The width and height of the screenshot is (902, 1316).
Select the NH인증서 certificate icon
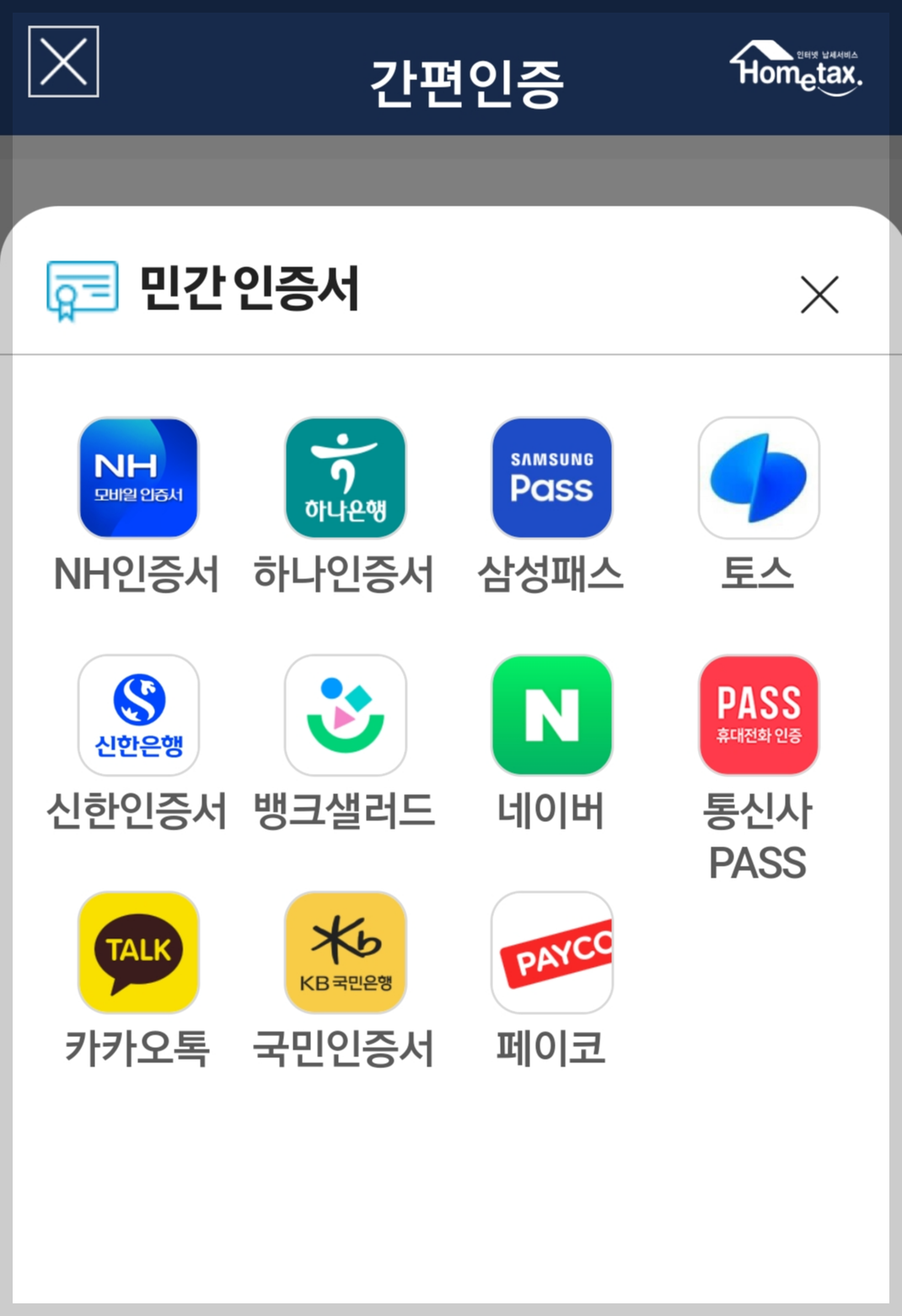click(x=137, y=478)
